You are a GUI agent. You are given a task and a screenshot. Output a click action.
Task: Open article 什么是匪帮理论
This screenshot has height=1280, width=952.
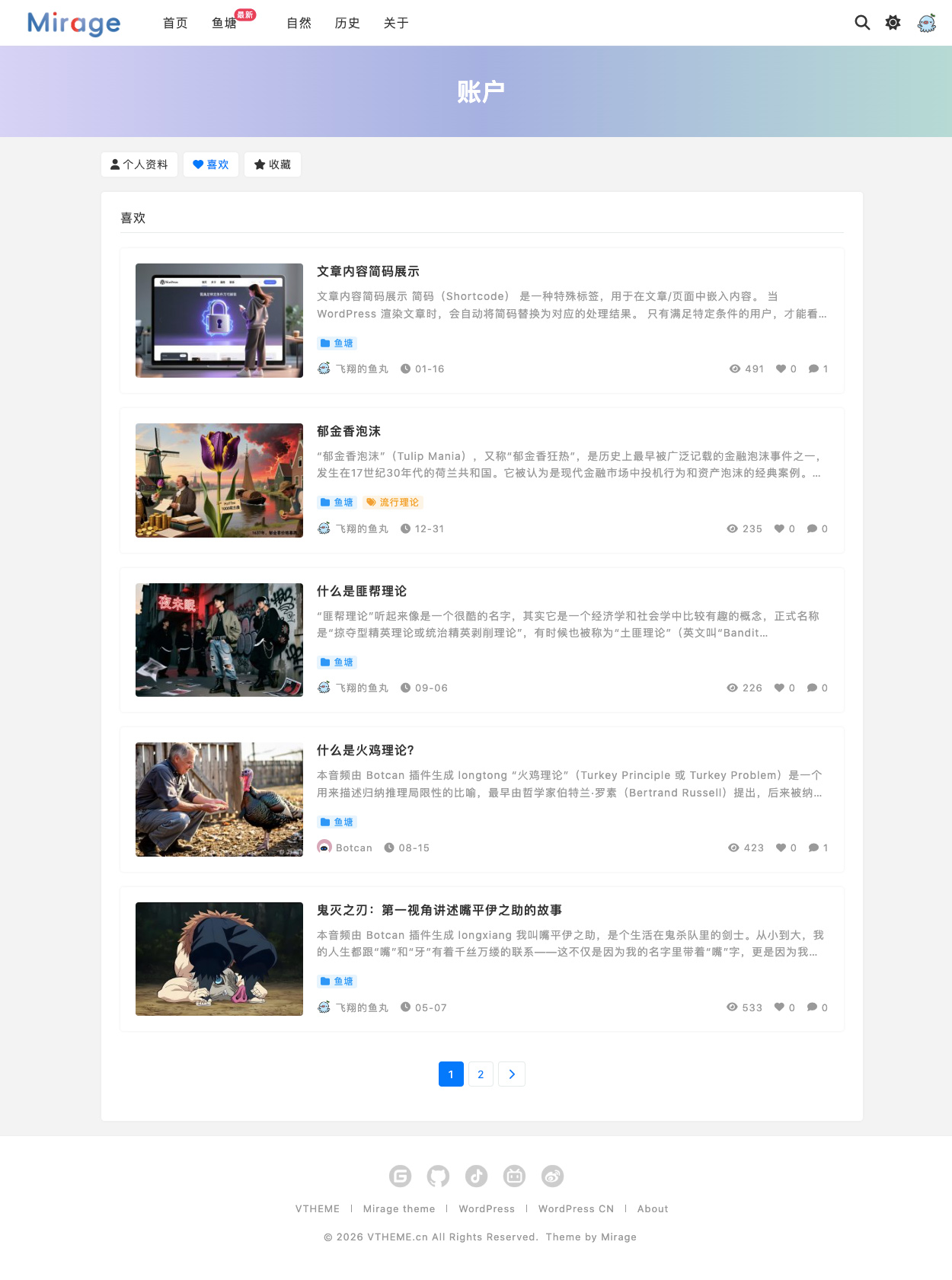[362, 592]
